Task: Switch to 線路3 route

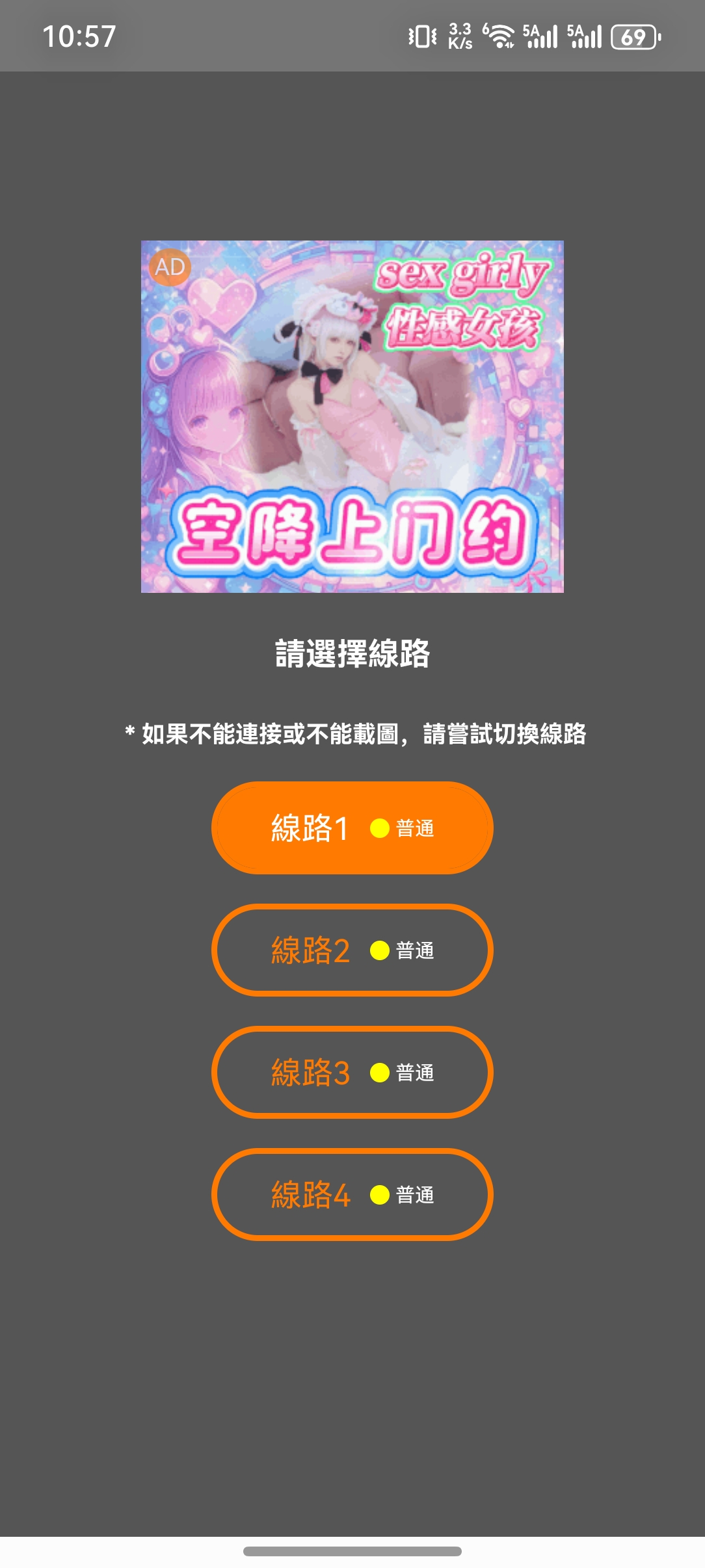Action: (x=352, y=1072)
